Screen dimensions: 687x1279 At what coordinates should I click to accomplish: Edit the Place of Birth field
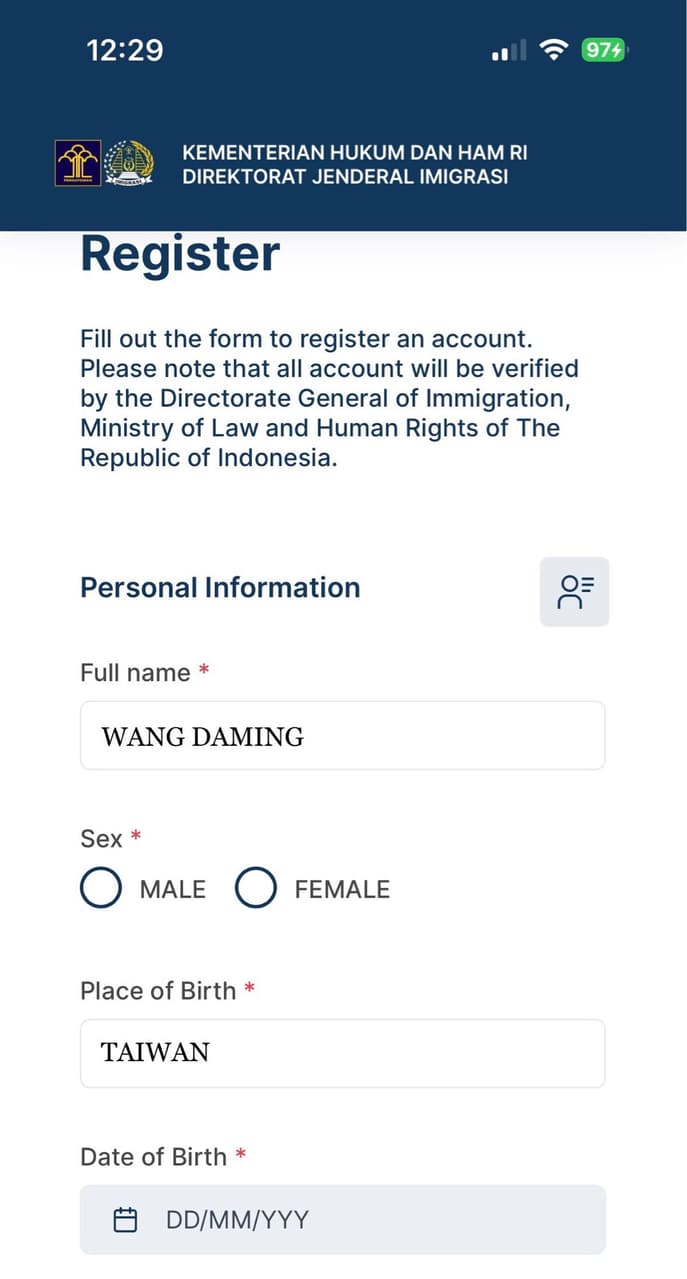[x=342, y=1053]
